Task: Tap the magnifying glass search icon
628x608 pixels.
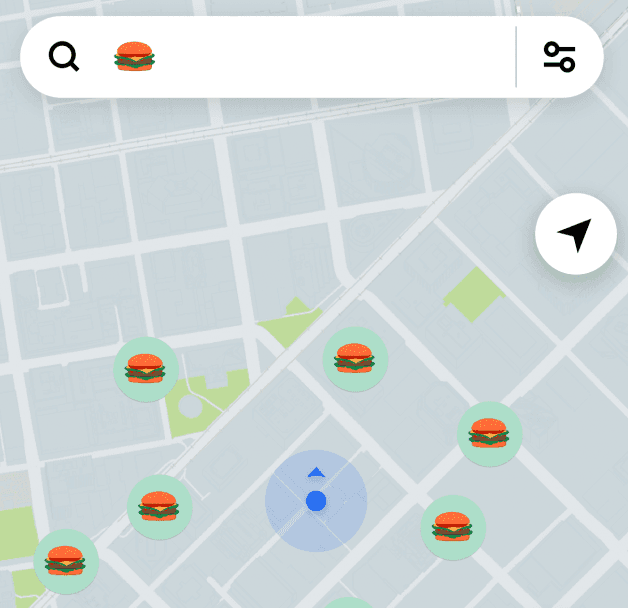Action: (64, 57)
